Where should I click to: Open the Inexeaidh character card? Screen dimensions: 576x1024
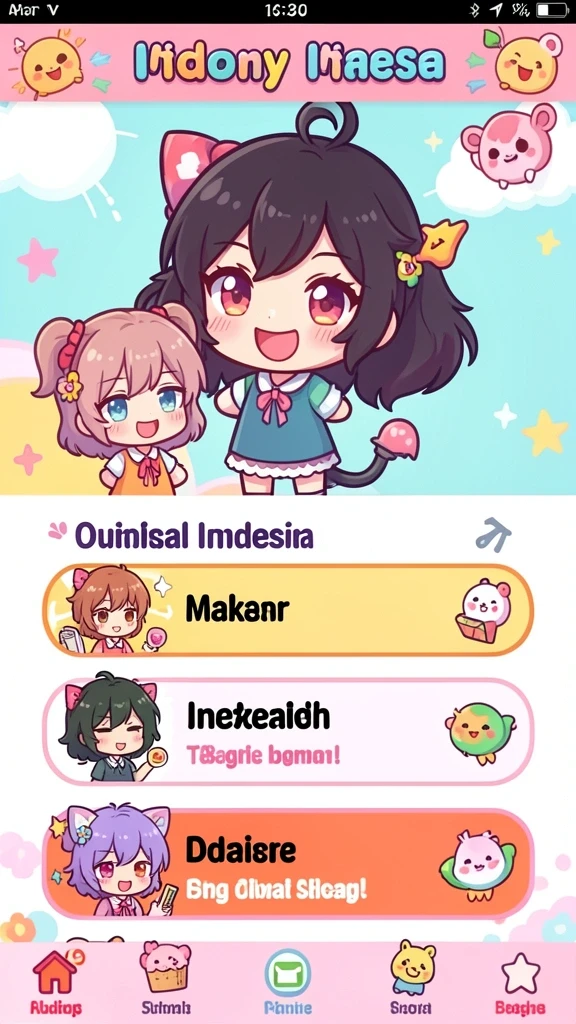[x=288, y=731]
